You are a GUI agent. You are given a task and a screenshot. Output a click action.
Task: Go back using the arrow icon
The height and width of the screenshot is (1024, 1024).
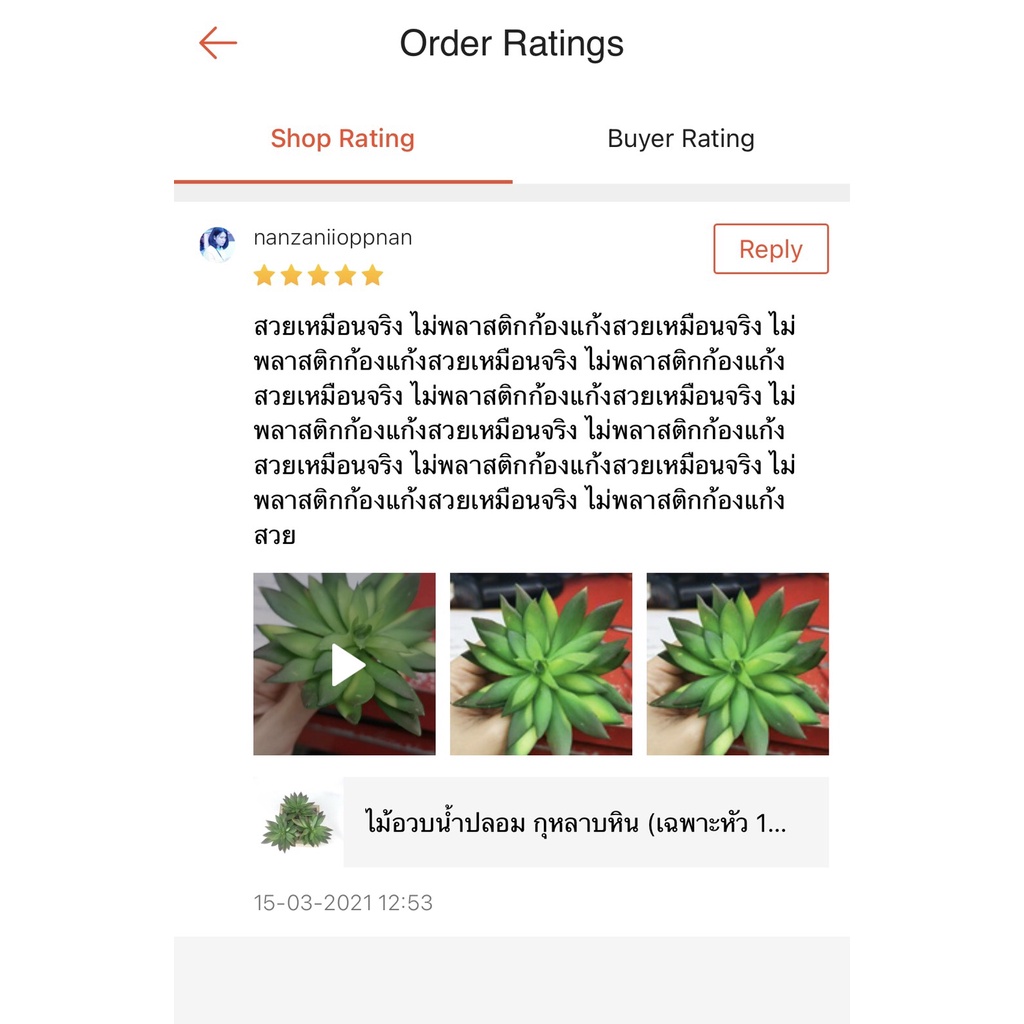tap(217, 43)
